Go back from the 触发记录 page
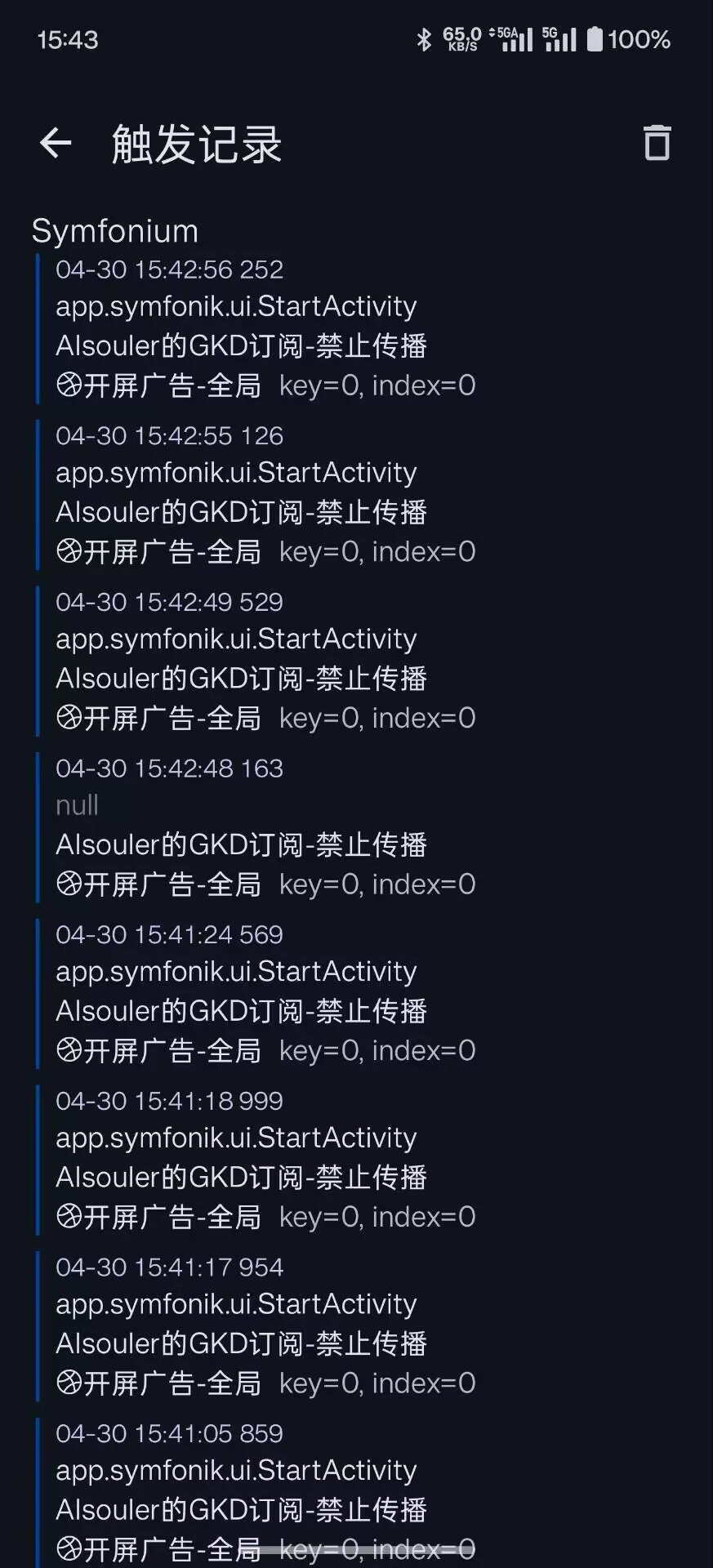 [x=56, y=144]
